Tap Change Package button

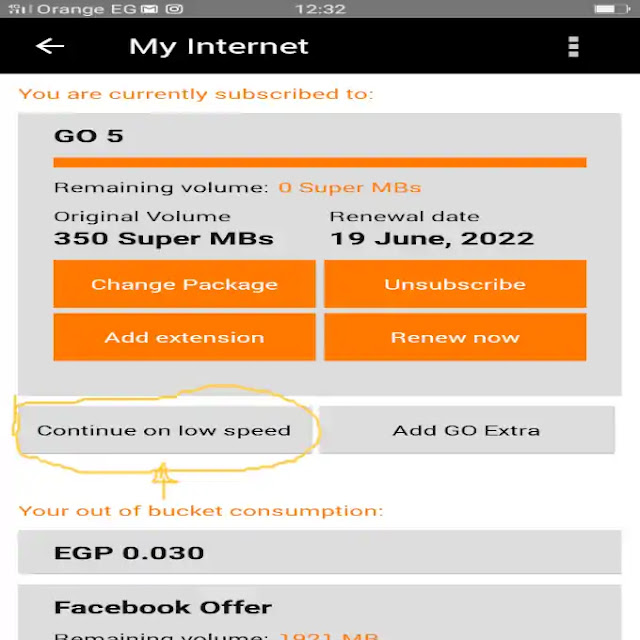pos(184,284)
